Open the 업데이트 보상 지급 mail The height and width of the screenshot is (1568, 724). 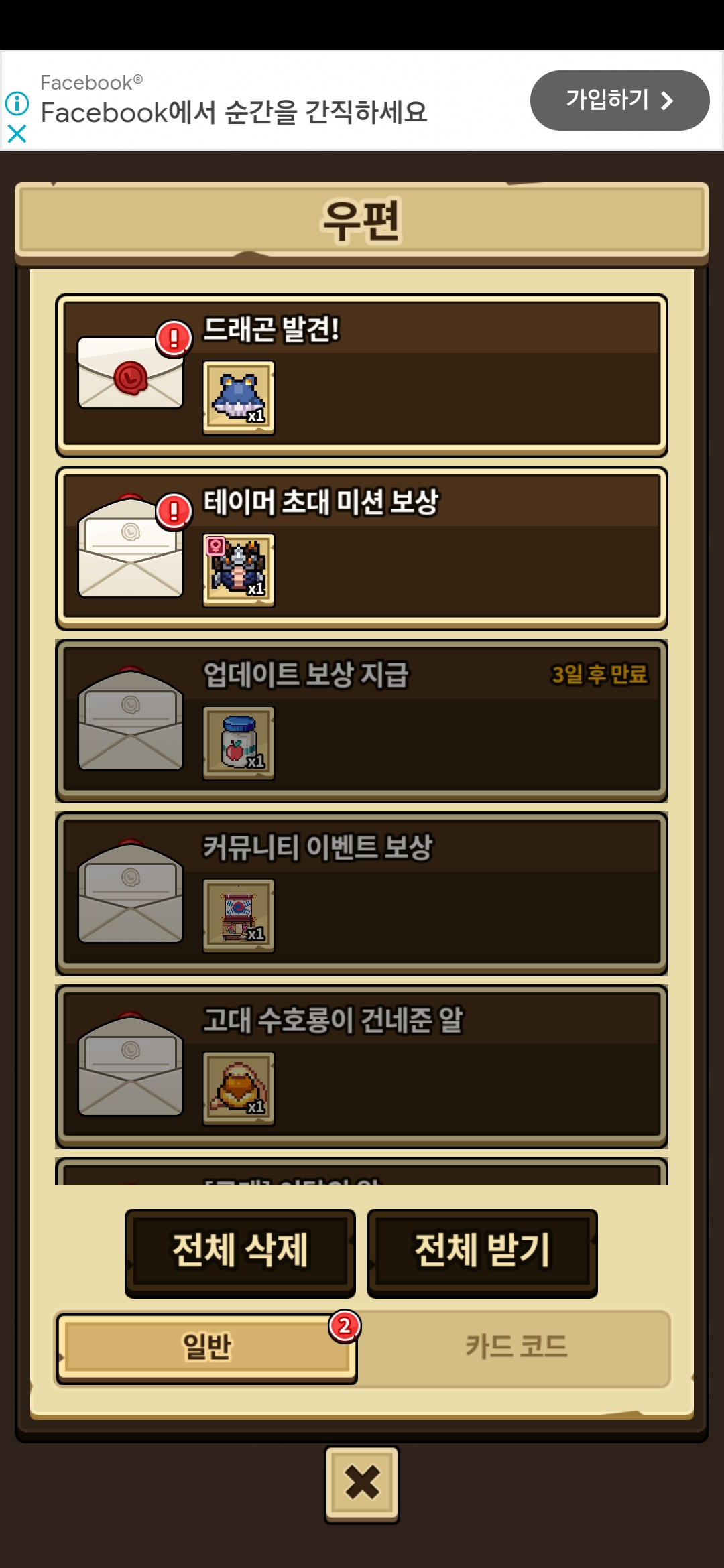click(362, 721)
